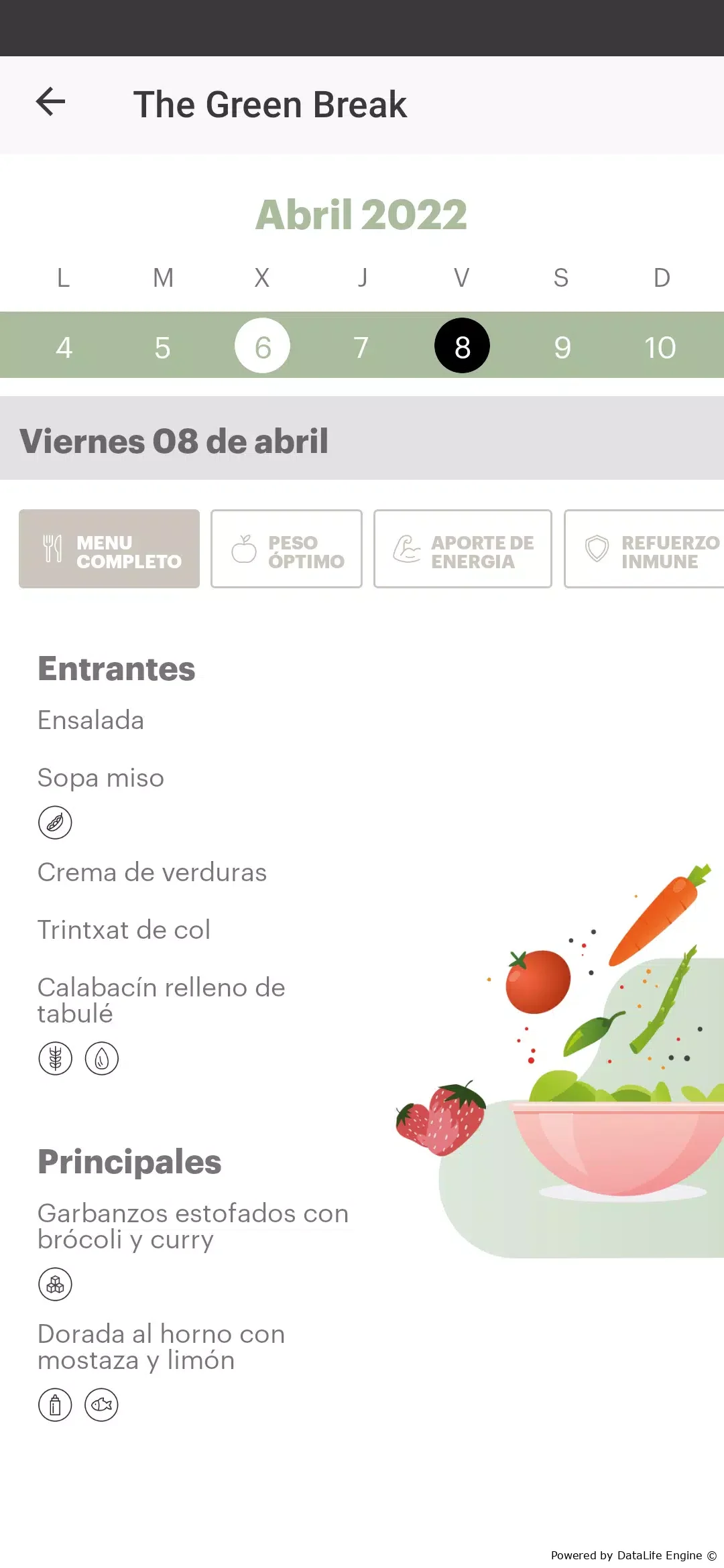
Task: Go back using the arrow icon
Action: (50, 102)
